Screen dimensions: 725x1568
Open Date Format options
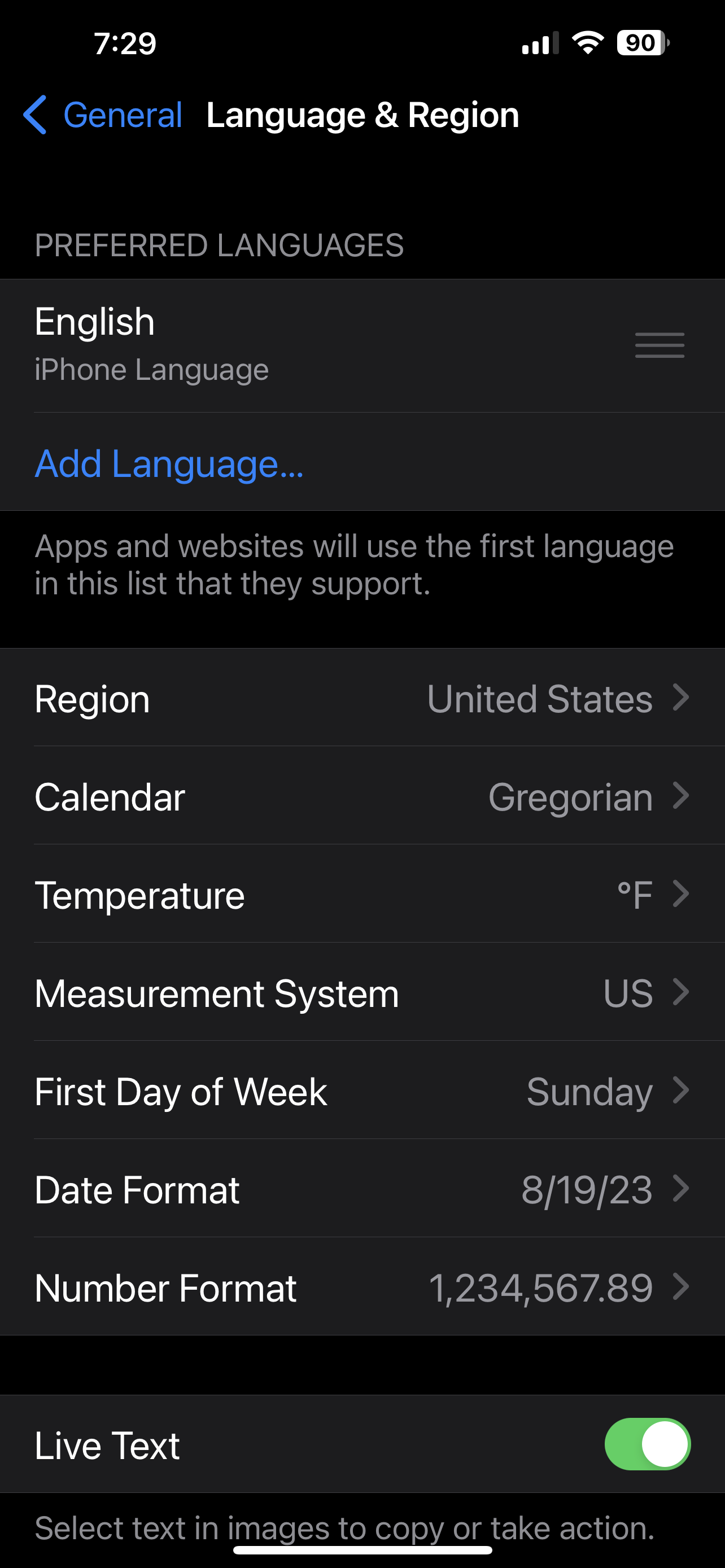pos(362,1189)
